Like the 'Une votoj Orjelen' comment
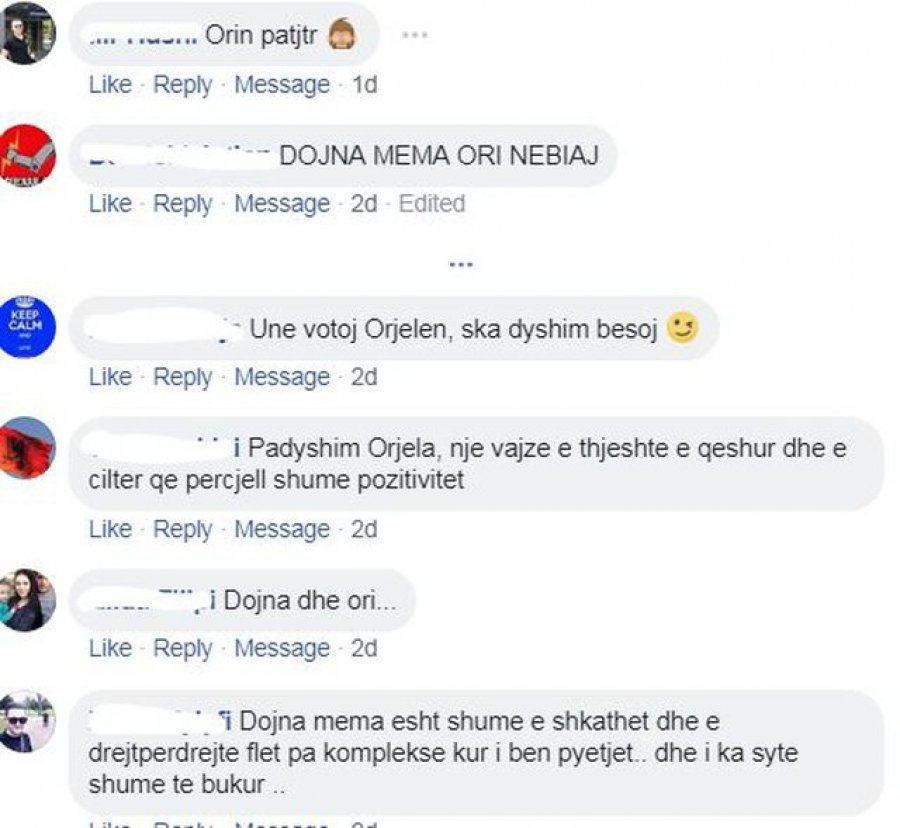 point(110,377)
